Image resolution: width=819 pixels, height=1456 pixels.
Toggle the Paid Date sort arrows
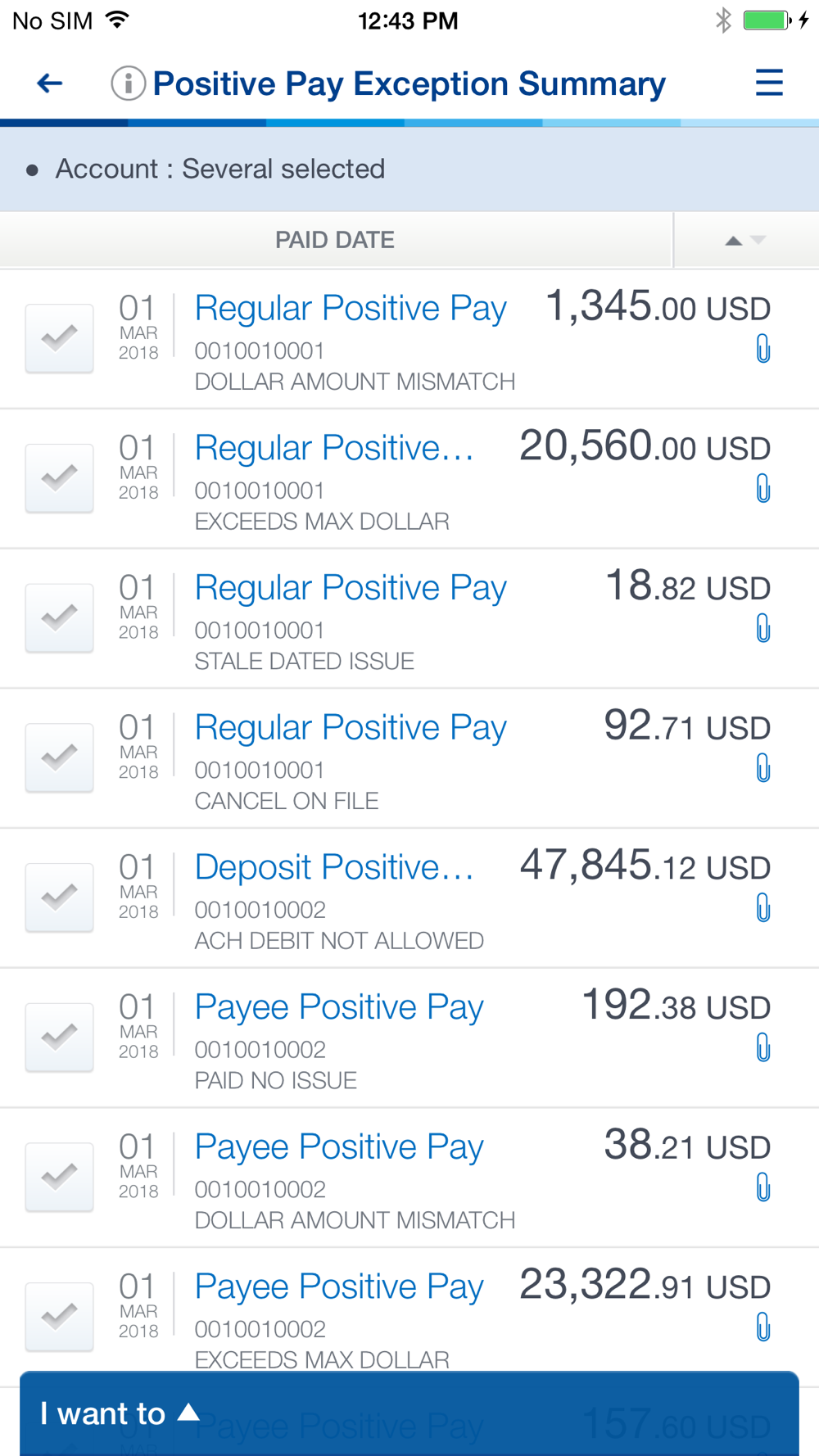(x=745, y=240)
